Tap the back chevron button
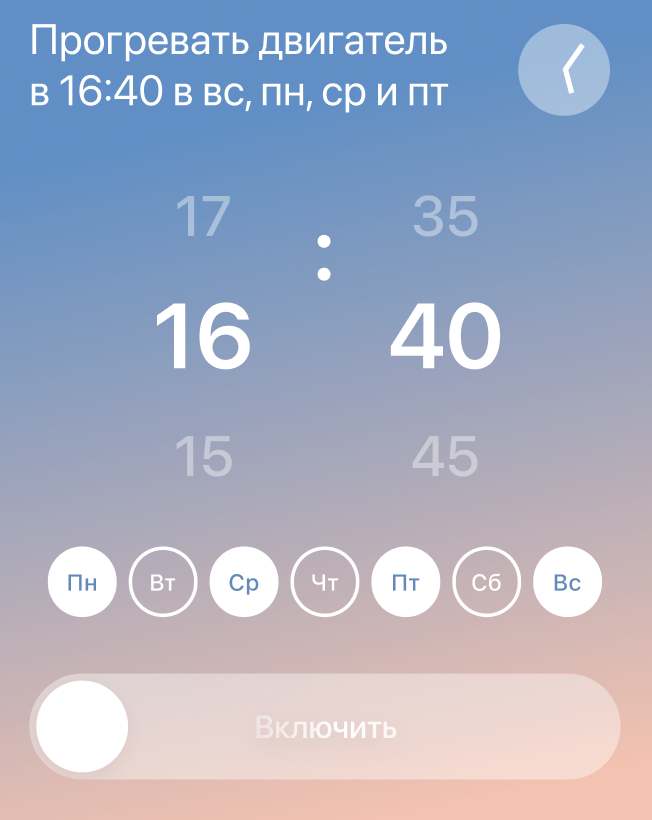652x820 pixels. point(564,69)
